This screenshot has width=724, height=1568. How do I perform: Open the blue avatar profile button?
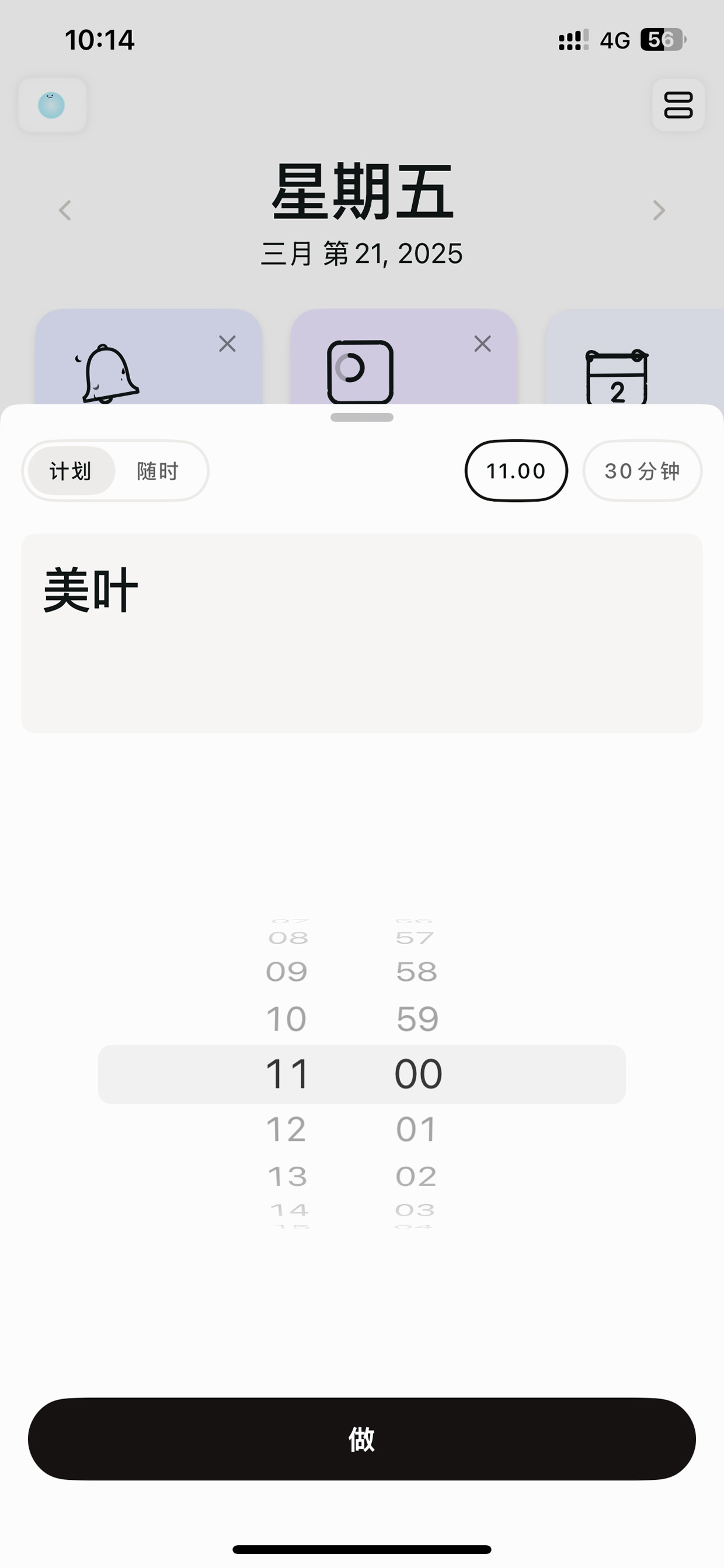click(52, 105)
